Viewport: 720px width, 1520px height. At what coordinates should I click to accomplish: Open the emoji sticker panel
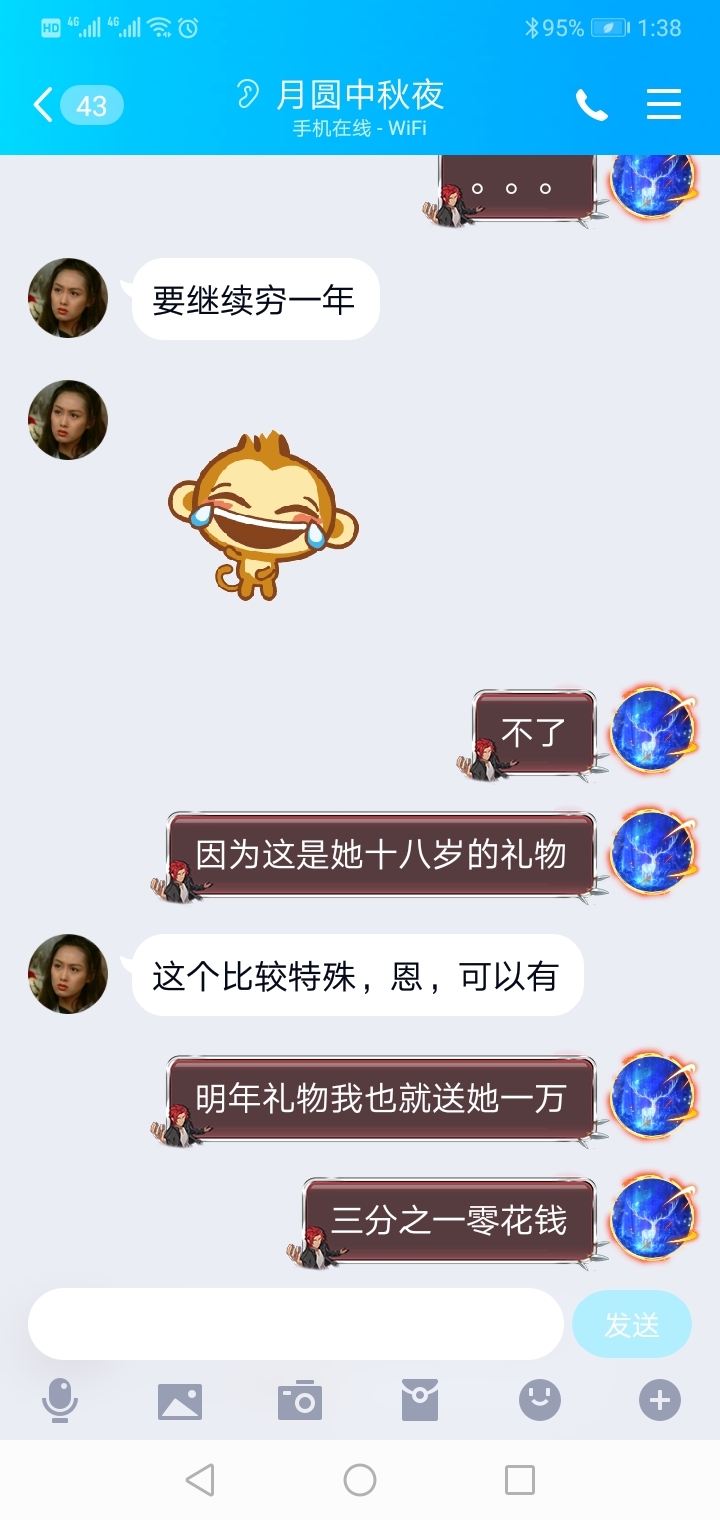(540, 1400)
